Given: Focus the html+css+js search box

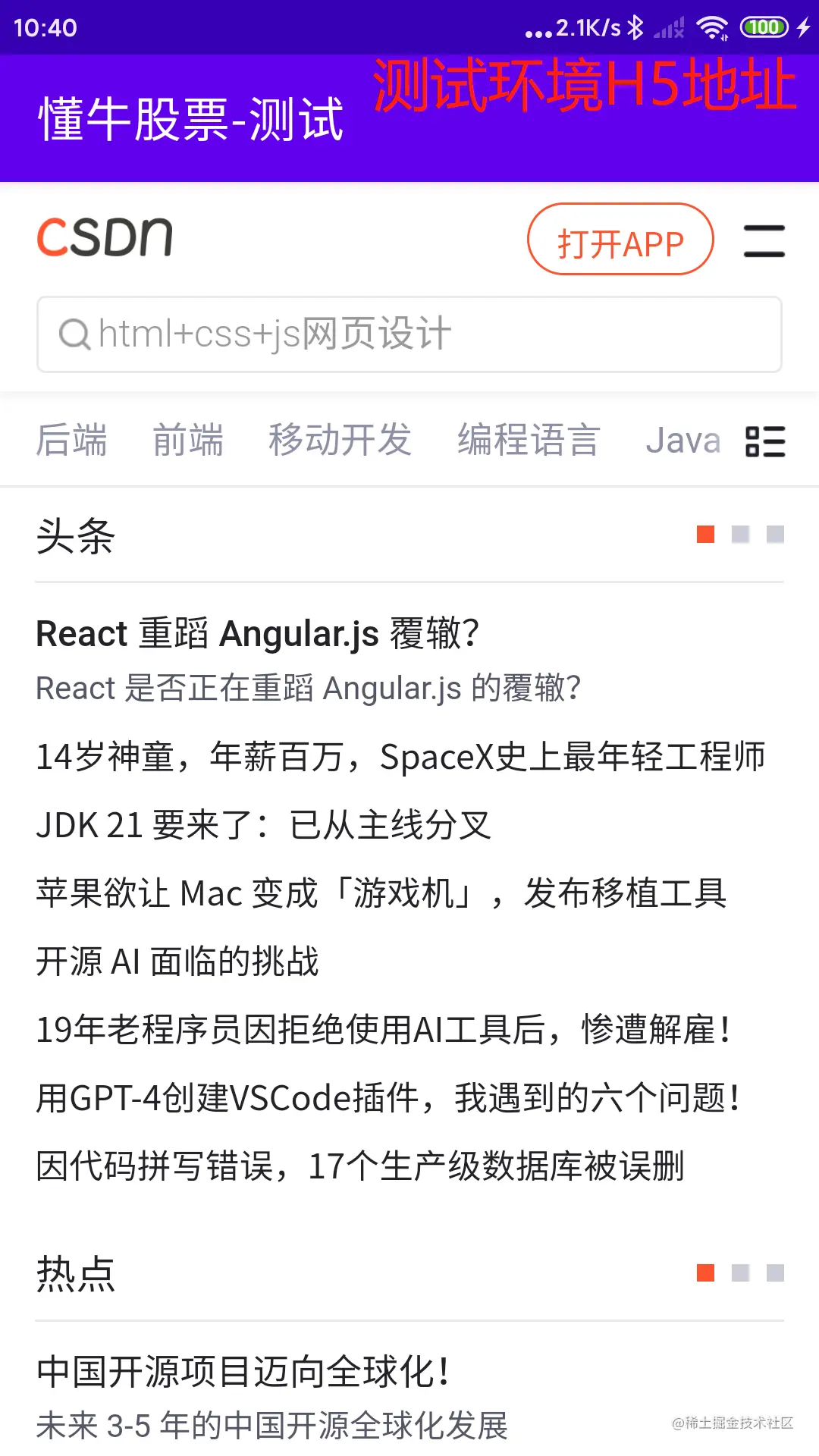Looking at the screenshot, I should coord(409,334).
